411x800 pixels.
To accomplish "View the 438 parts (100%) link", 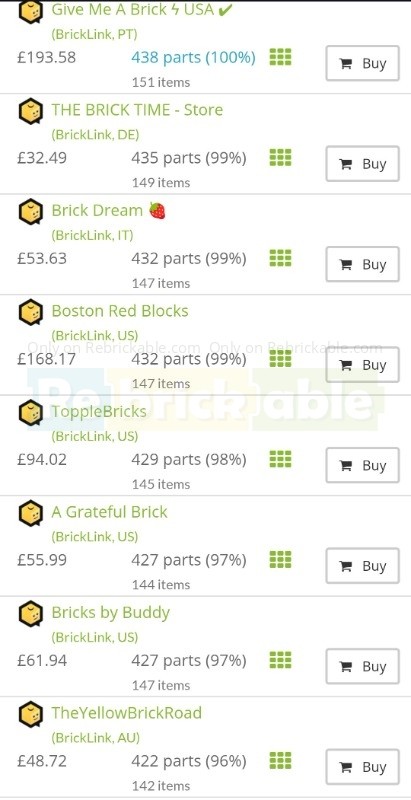I will click(x=193, y=58).
